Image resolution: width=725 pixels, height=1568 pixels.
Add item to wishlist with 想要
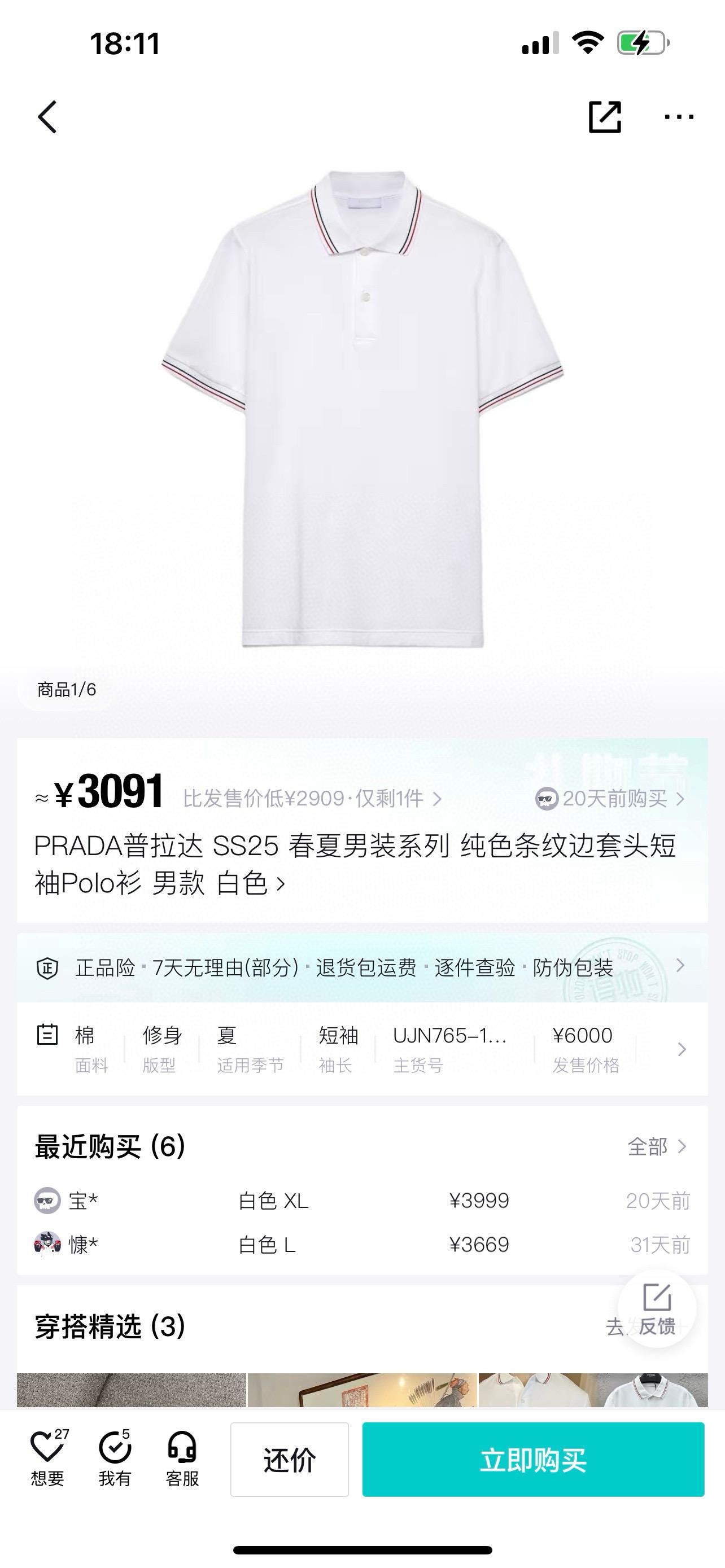pos(47,1459)
